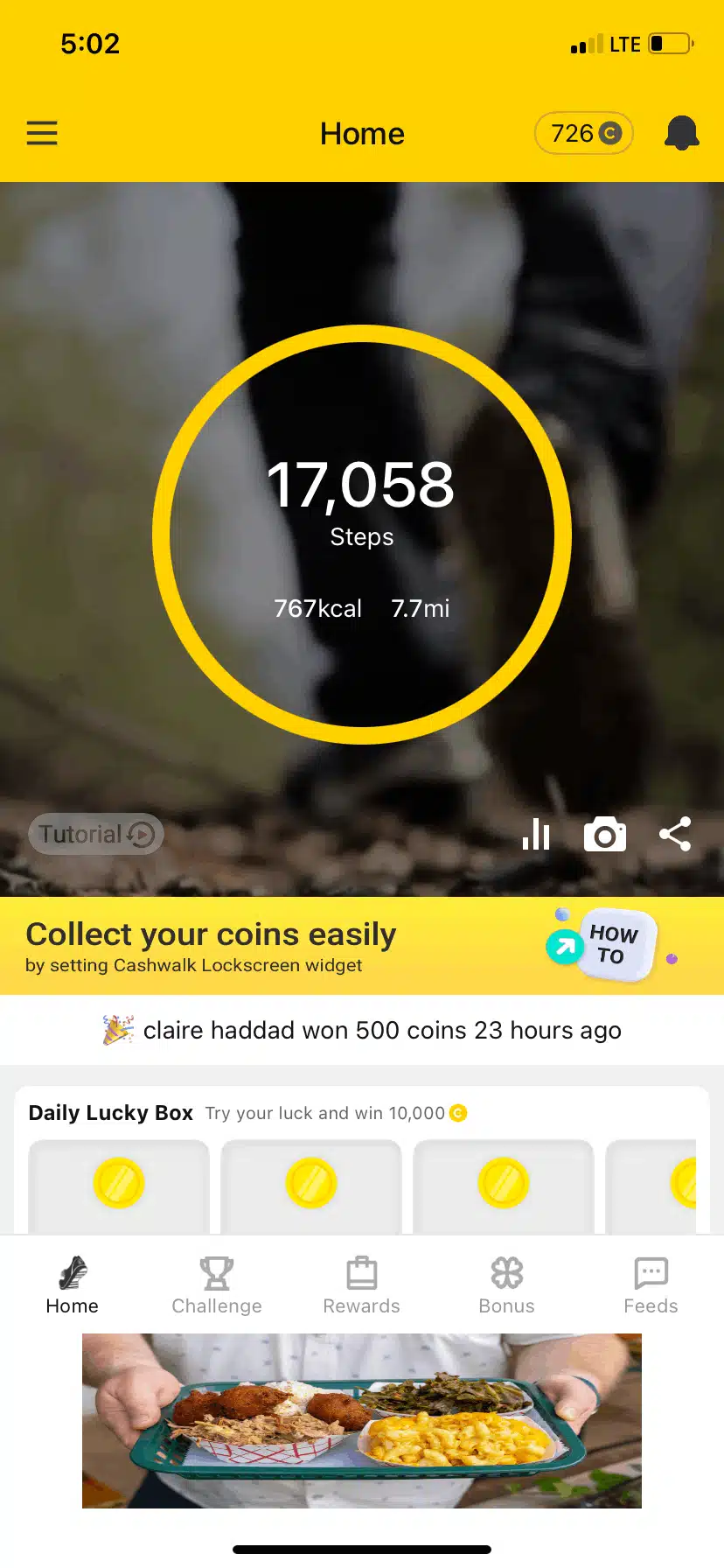Switch to the Bonus tab
The image size is (724, 1568).
(x=506, y=1285)
